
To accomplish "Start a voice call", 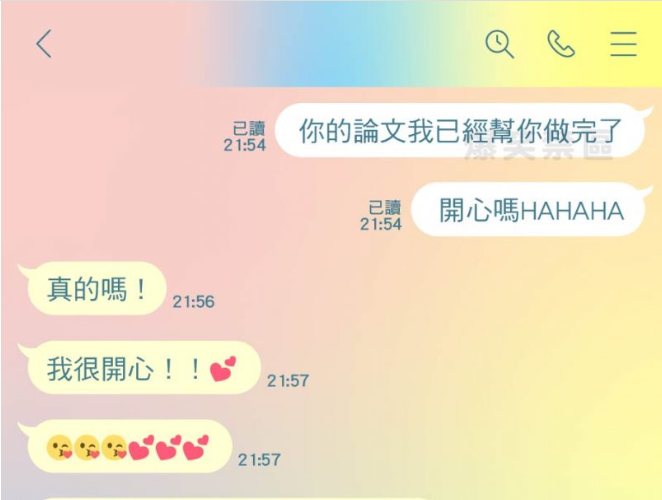I will (561, 44).
